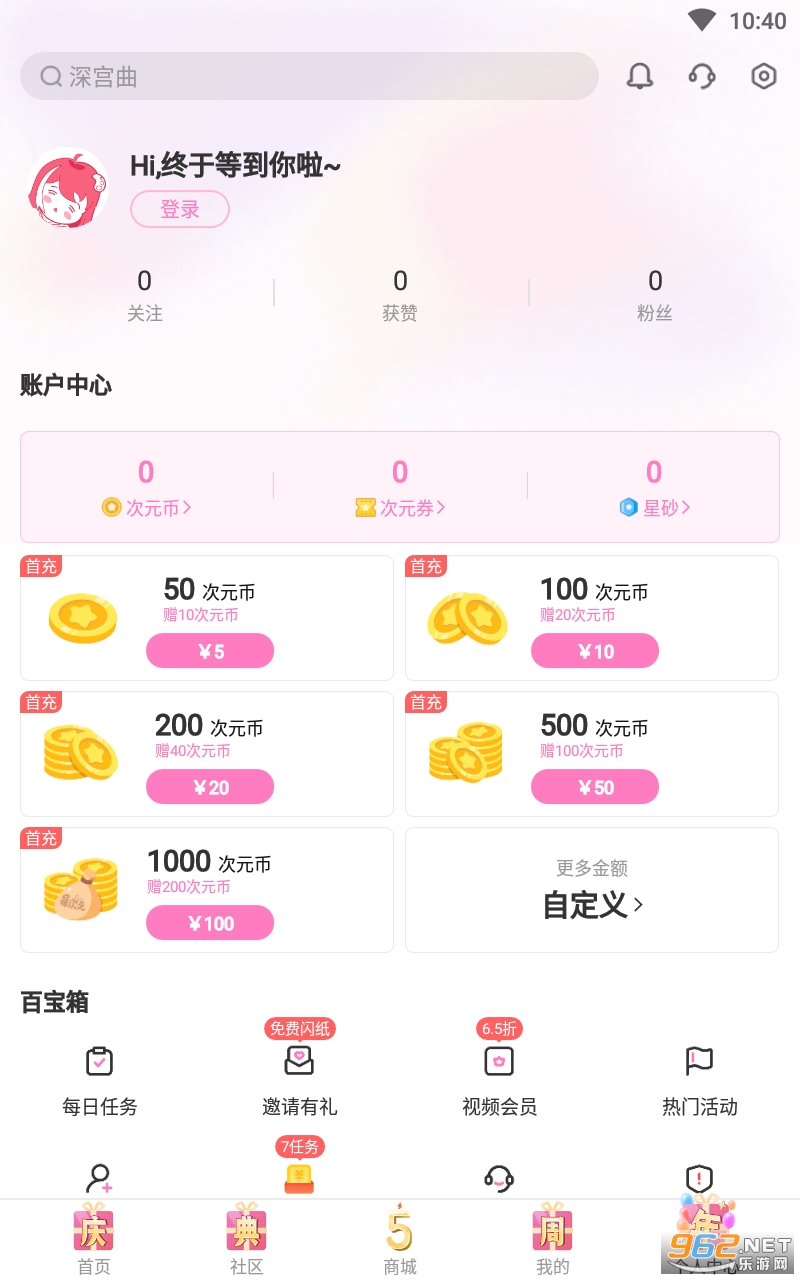Open 次元券 coupons details
This screenshot has width=800, height=1280.
coord(400,507)
